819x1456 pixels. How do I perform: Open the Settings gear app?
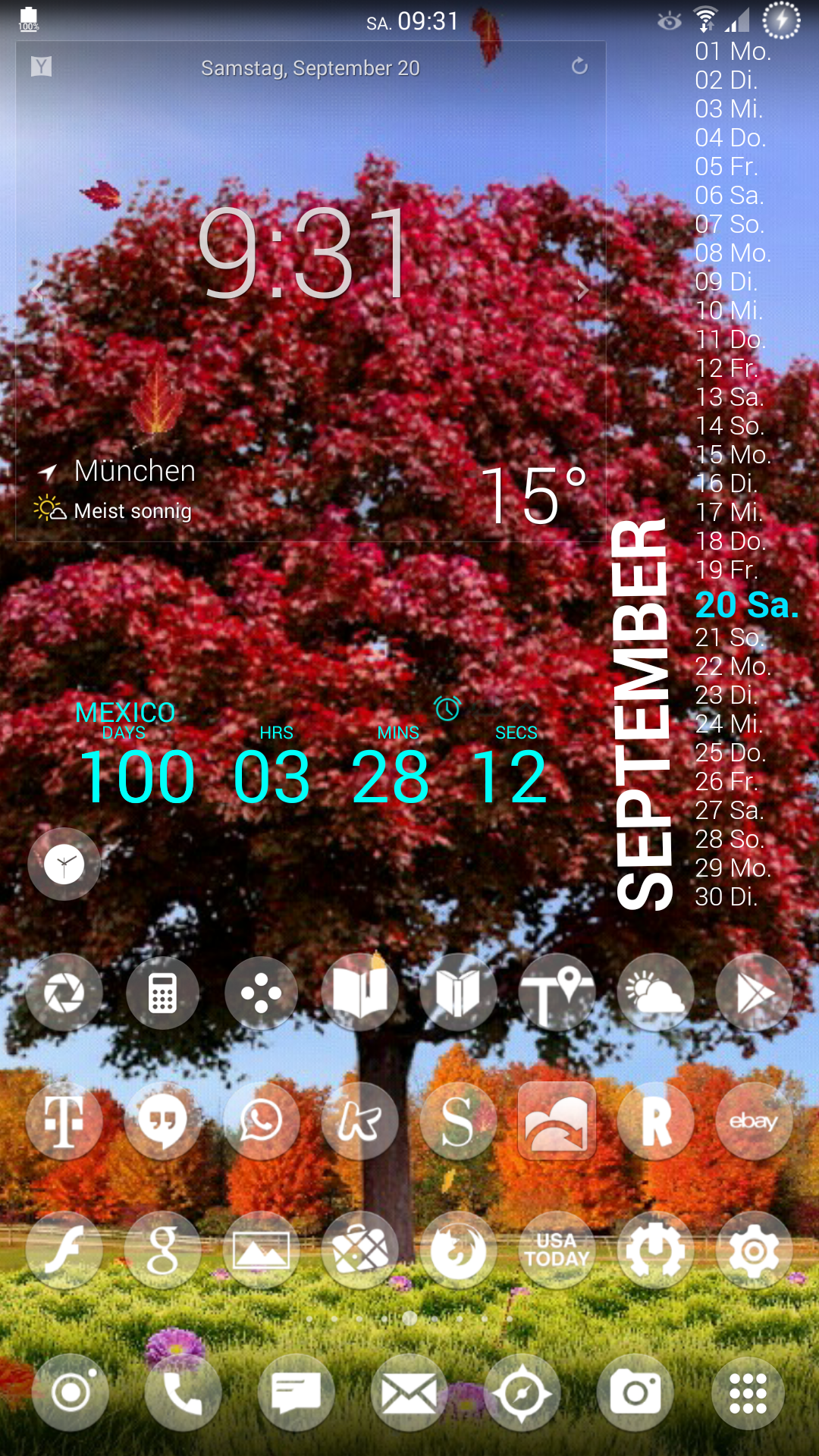point(754,1250)
